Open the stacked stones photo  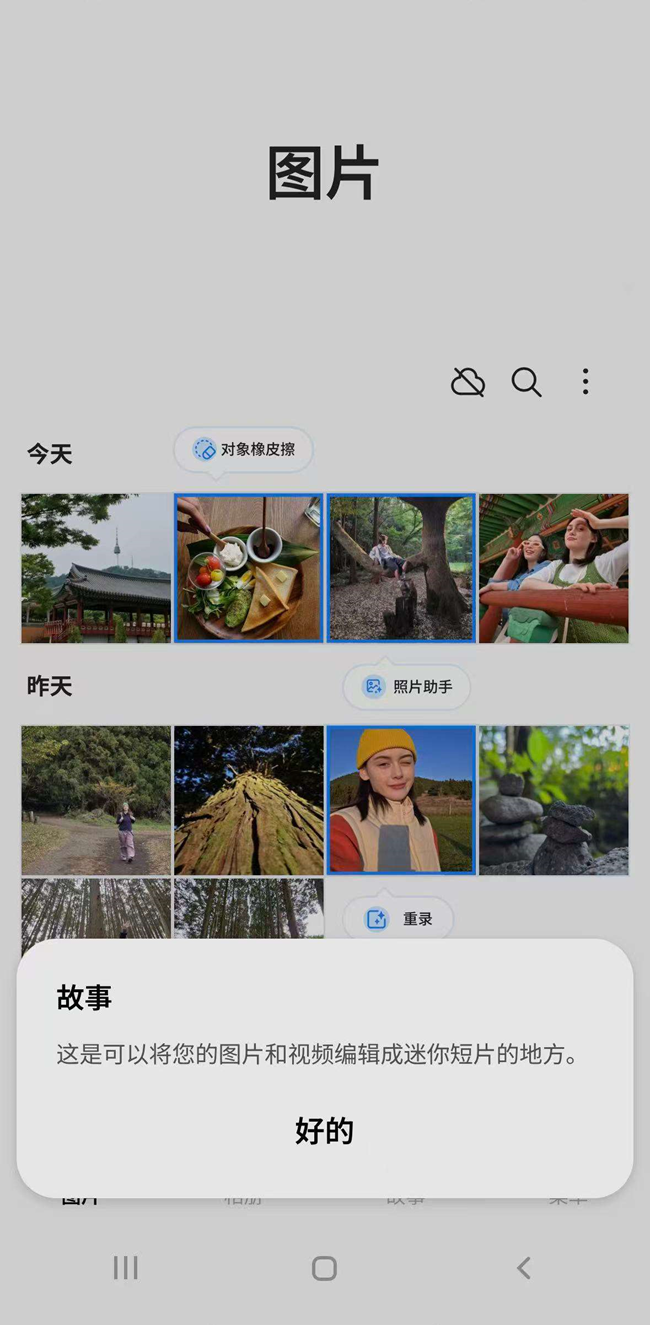point(554,800)
